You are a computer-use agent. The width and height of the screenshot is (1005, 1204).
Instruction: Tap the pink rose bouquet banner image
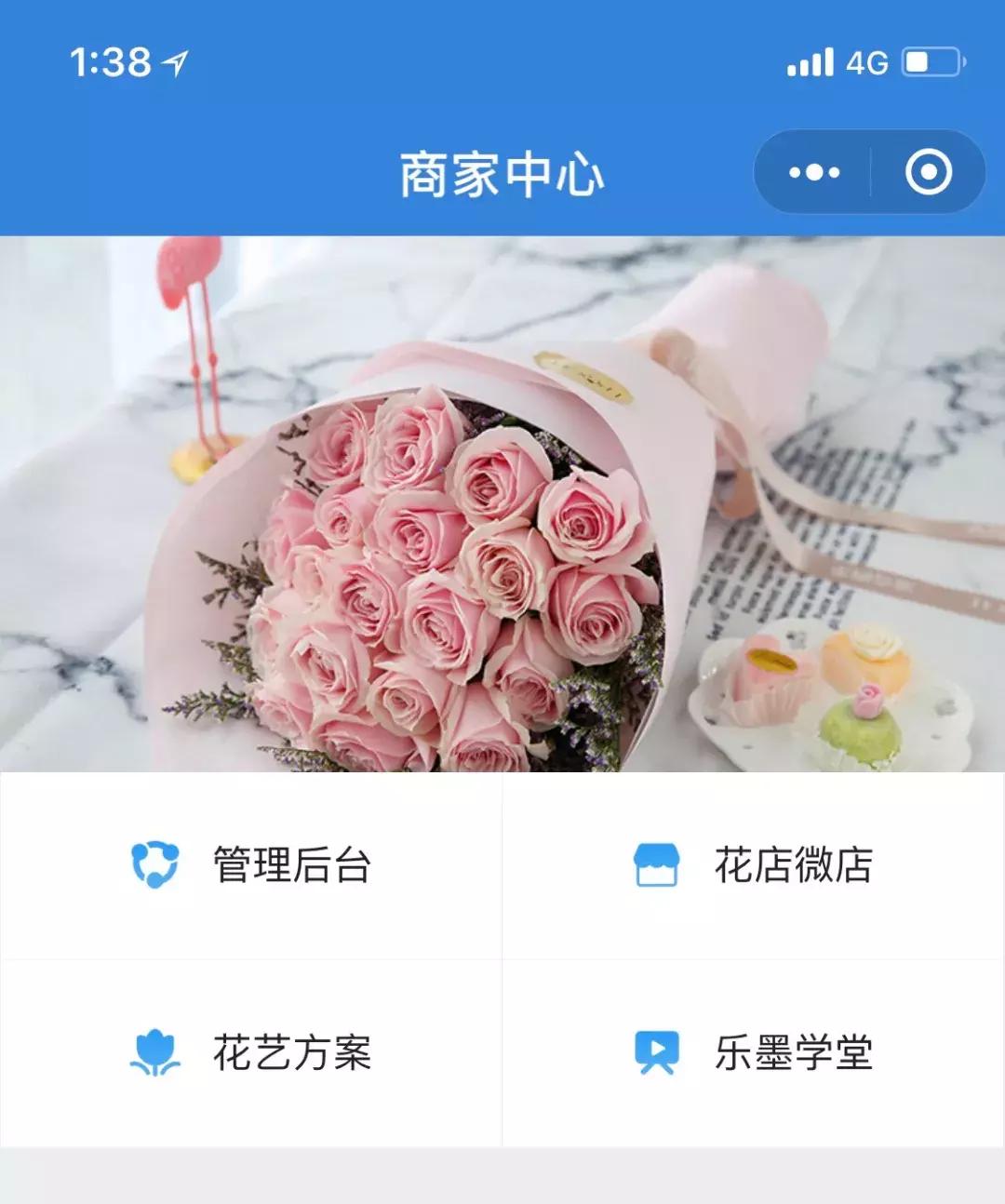502,502
